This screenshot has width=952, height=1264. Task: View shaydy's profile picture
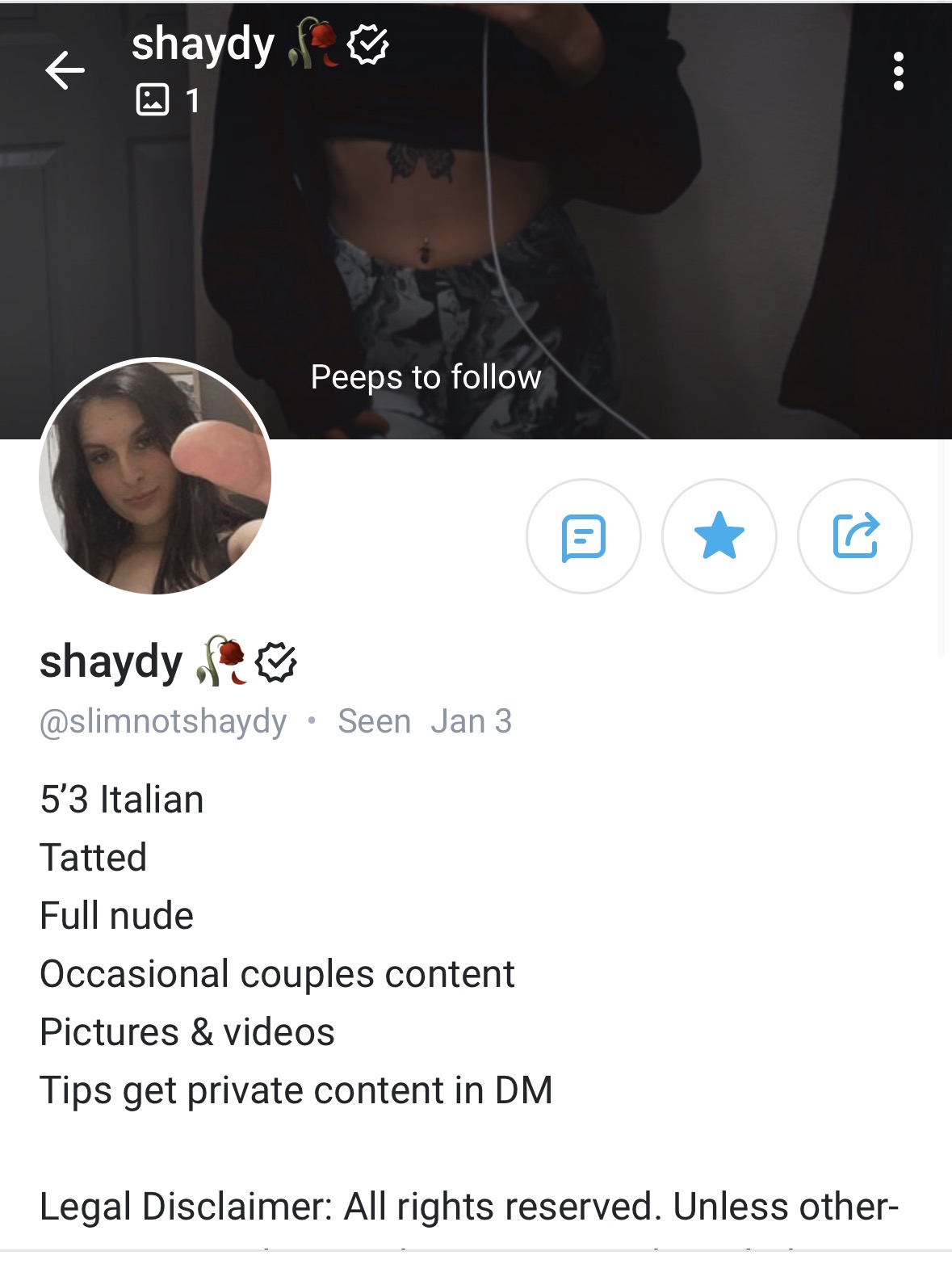point(155,477)
